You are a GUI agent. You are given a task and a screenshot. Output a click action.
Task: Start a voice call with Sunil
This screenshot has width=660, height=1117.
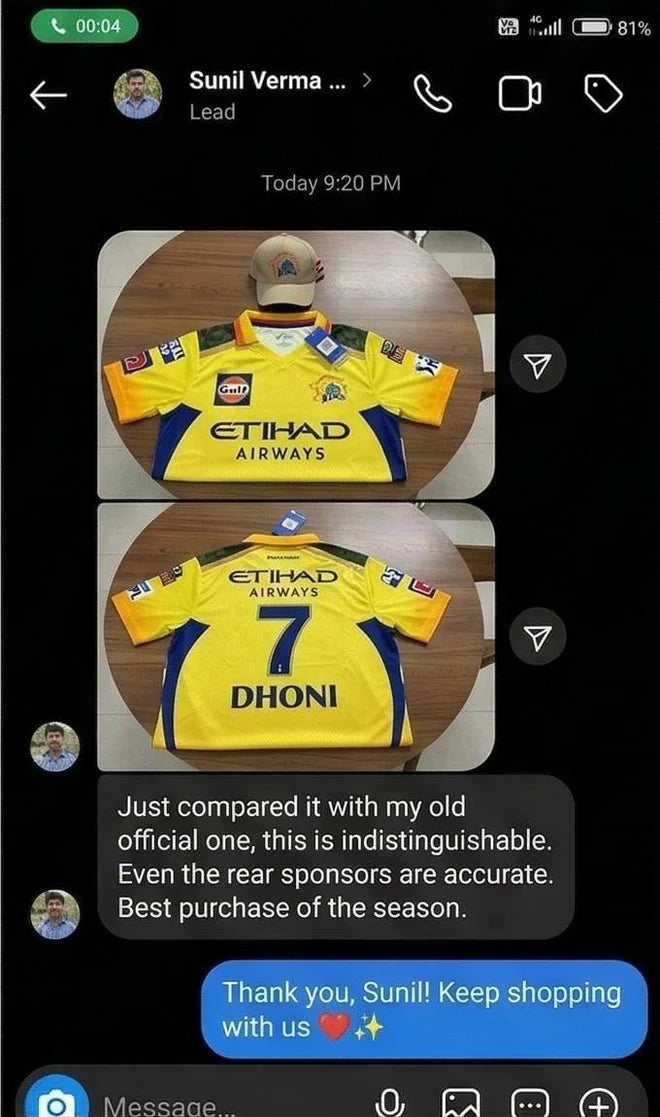433,95
